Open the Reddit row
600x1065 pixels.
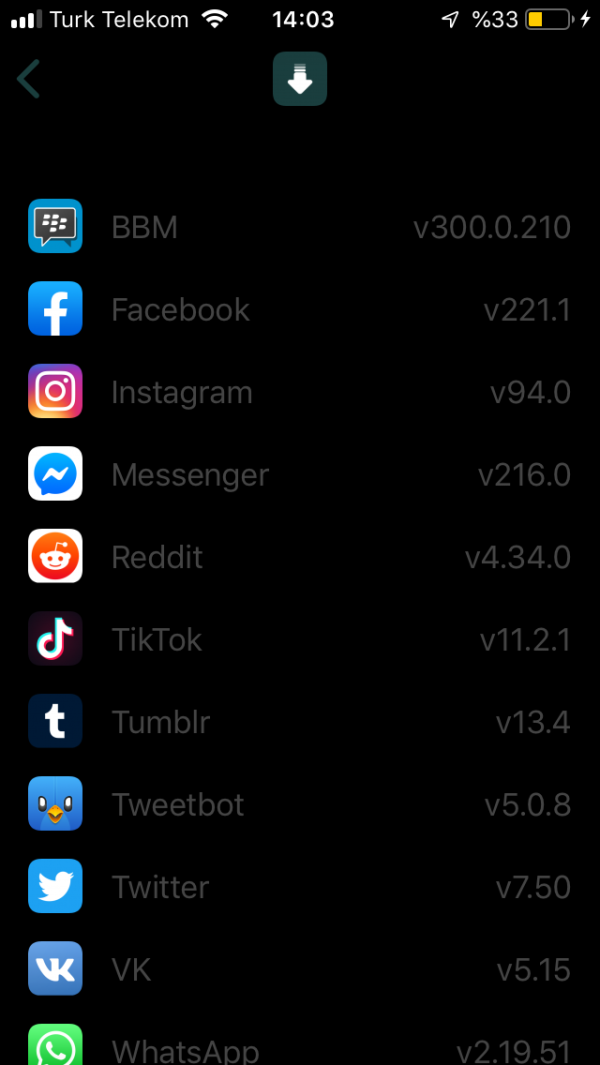click(300, 557)
